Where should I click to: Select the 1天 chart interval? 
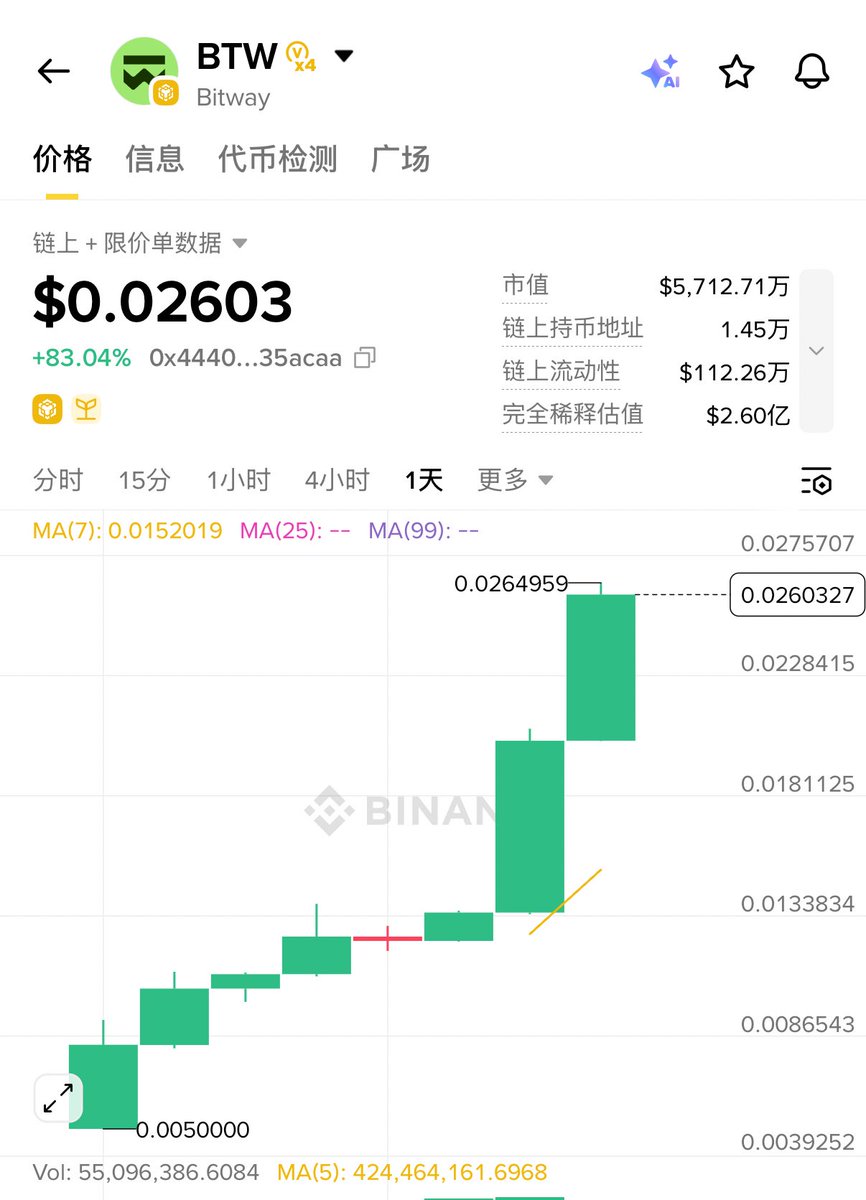424,480
